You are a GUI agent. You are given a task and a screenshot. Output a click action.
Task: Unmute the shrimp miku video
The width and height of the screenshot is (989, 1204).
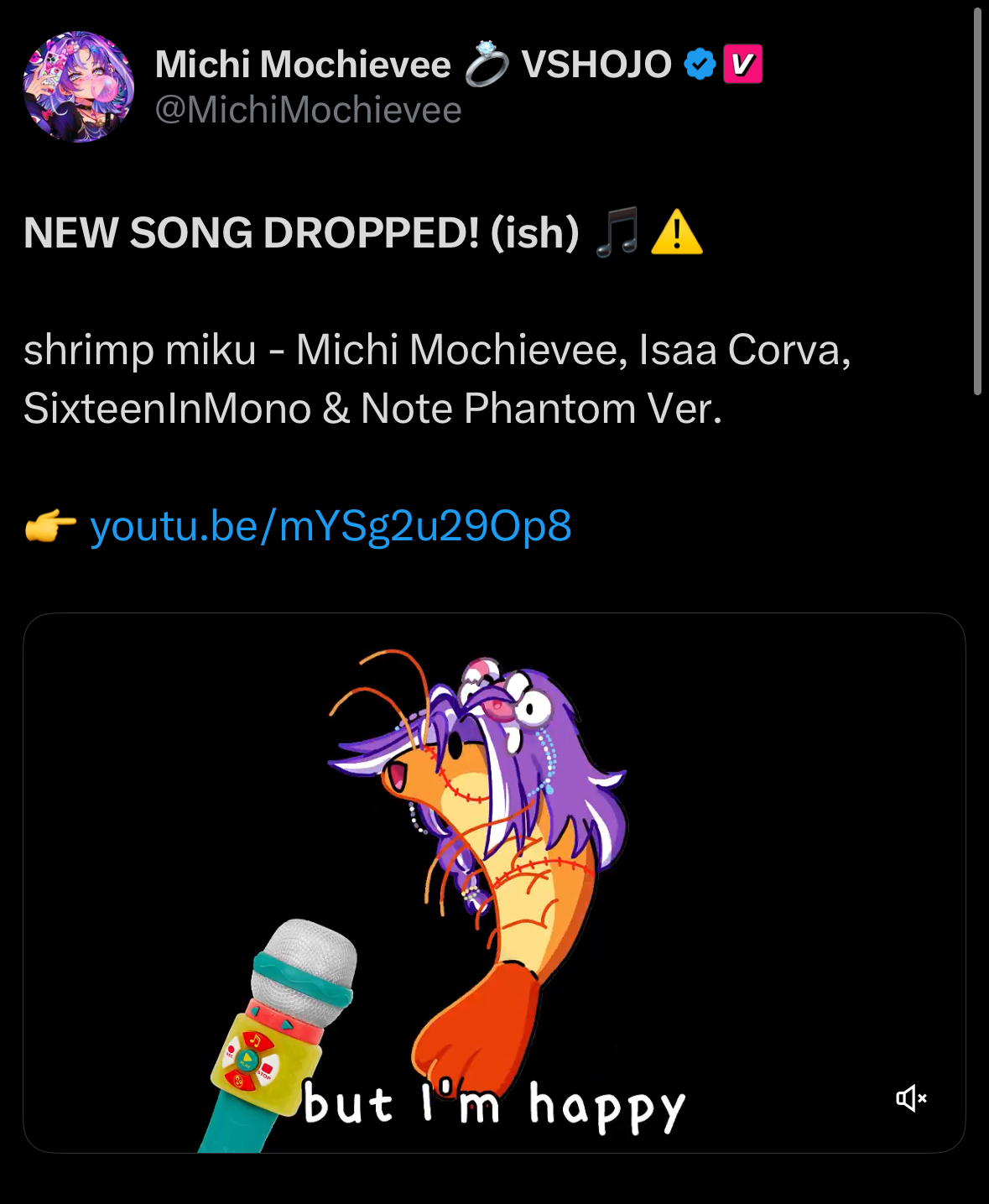tap(910, 1097)
